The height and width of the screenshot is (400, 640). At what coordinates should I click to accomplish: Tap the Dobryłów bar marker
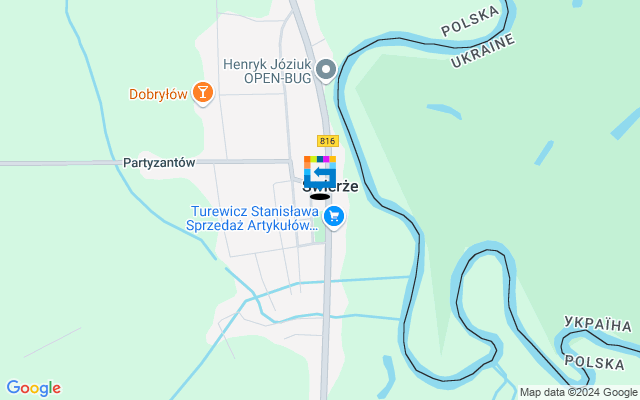pos(204,93)
